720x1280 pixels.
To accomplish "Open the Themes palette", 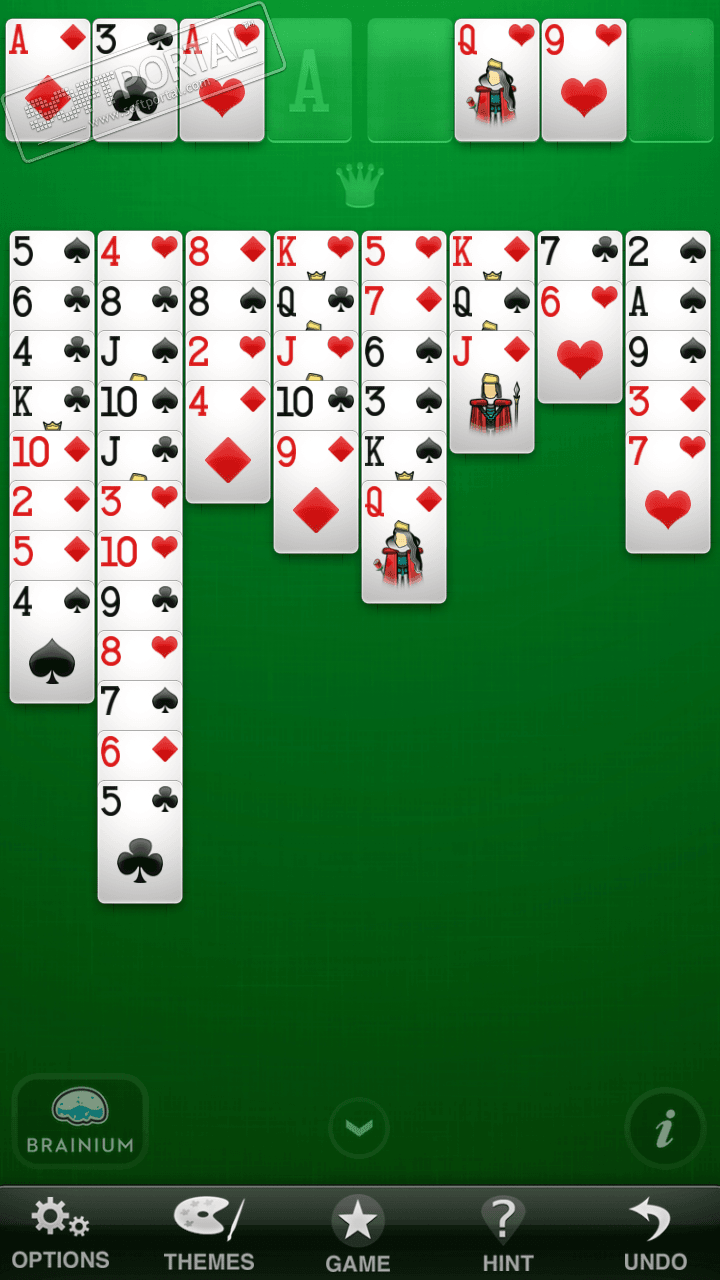I will pos(209,1233).
